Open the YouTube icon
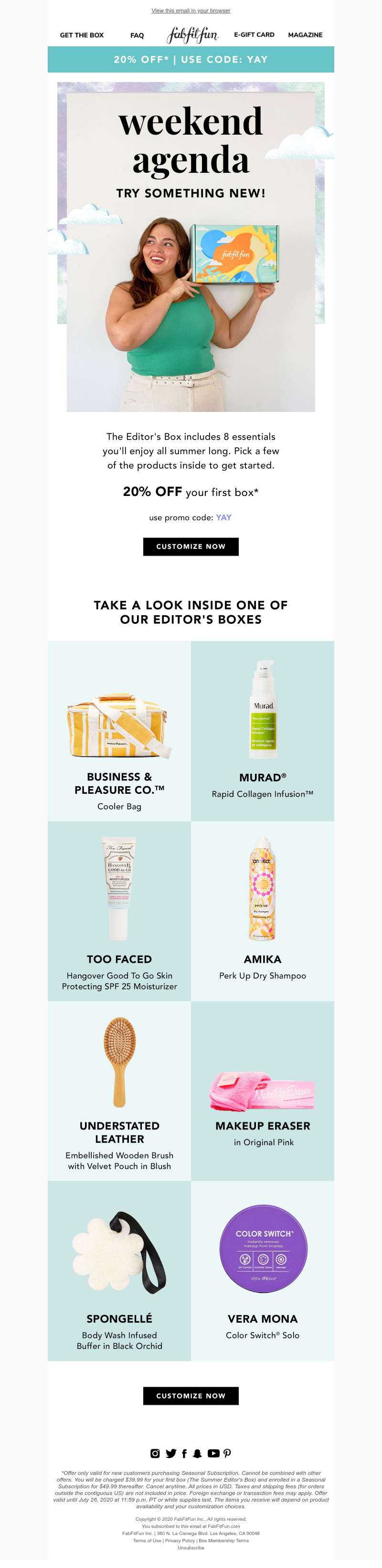382x1568 pixels. pyautogui.click(x=213, y=1453)
